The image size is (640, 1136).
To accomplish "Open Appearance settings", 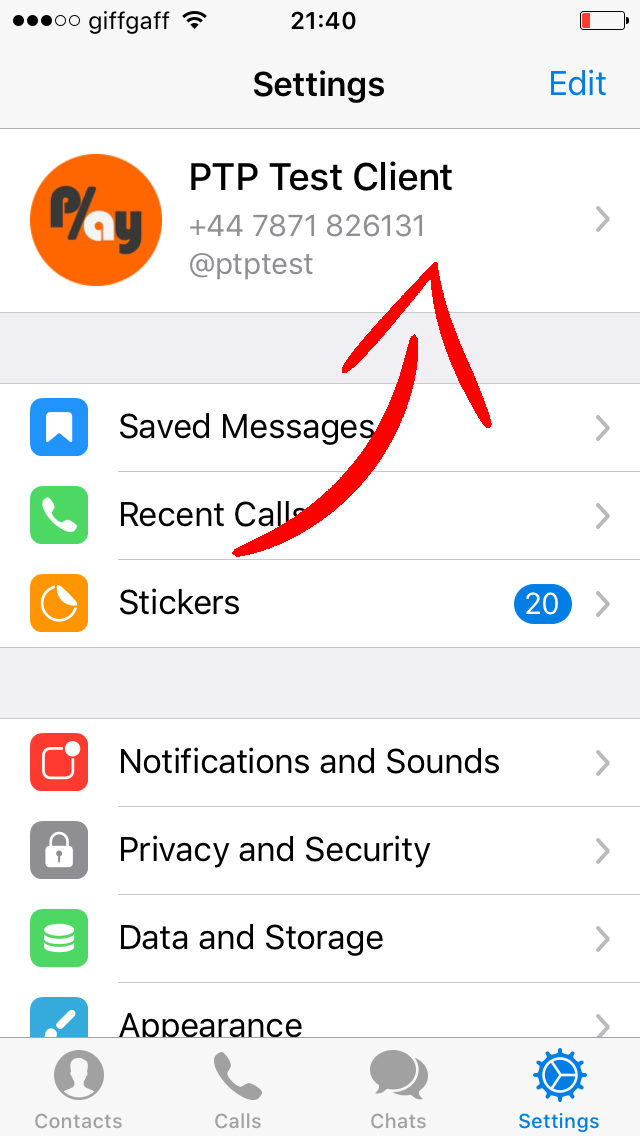I will click(320, 1011).
